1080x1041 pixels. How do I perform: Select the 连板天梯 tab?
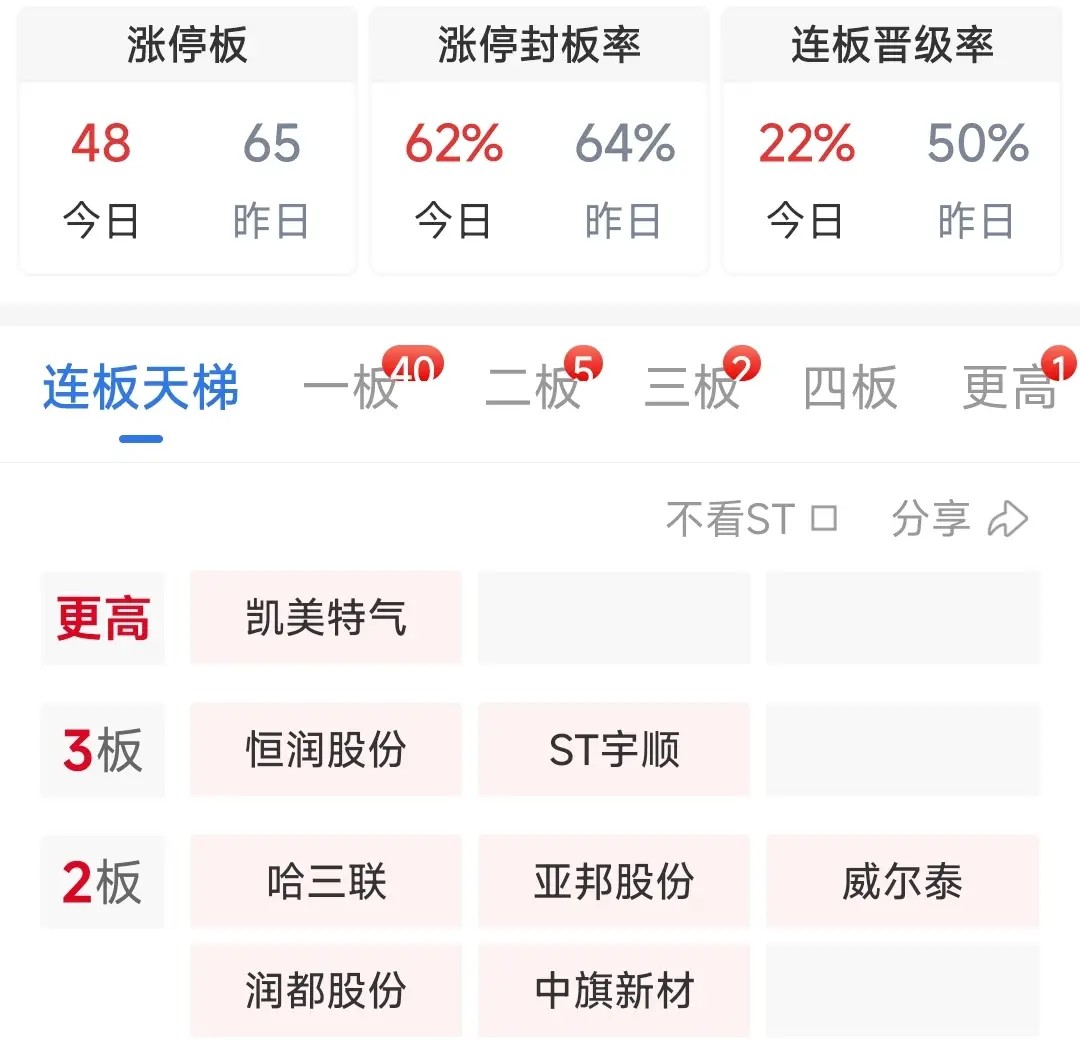[141, 388]
